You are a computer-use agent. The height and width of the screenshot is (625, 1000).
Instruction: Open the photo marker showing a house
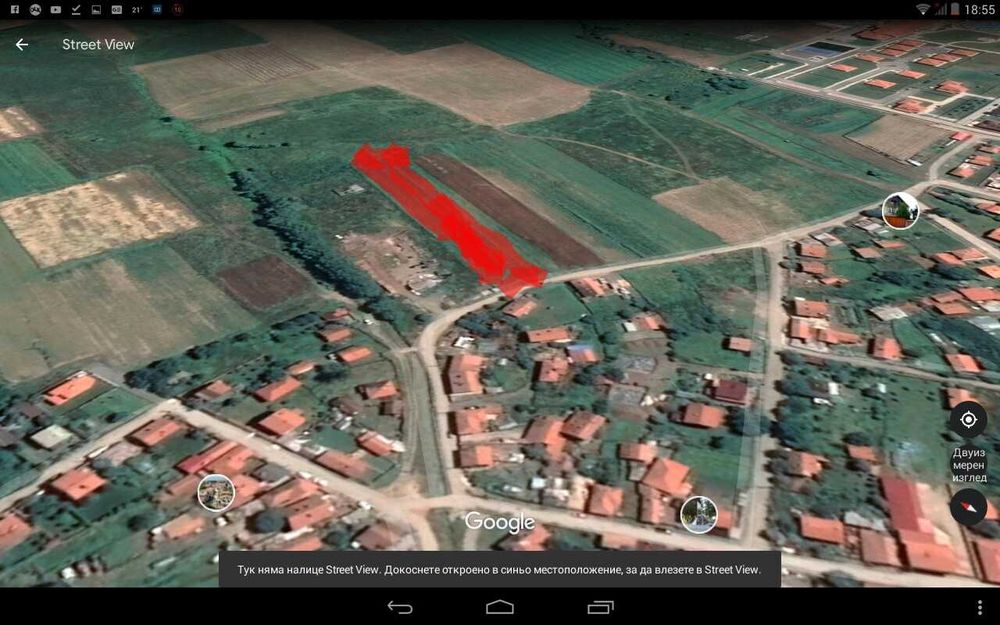(900, 211)
